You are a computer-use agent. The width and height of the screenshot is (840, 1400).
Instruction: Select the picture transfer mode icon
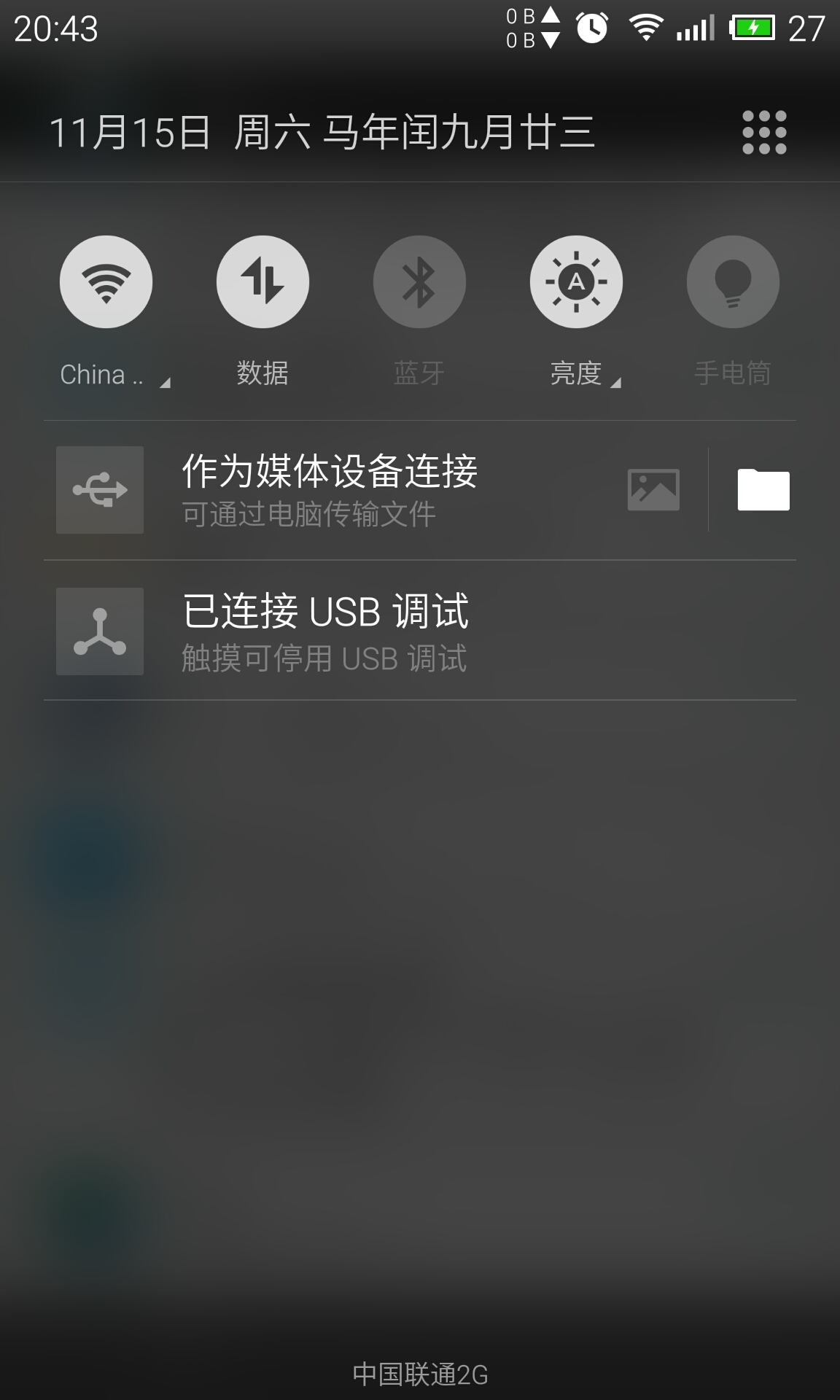pyautogui.click(x=653, y=489)
